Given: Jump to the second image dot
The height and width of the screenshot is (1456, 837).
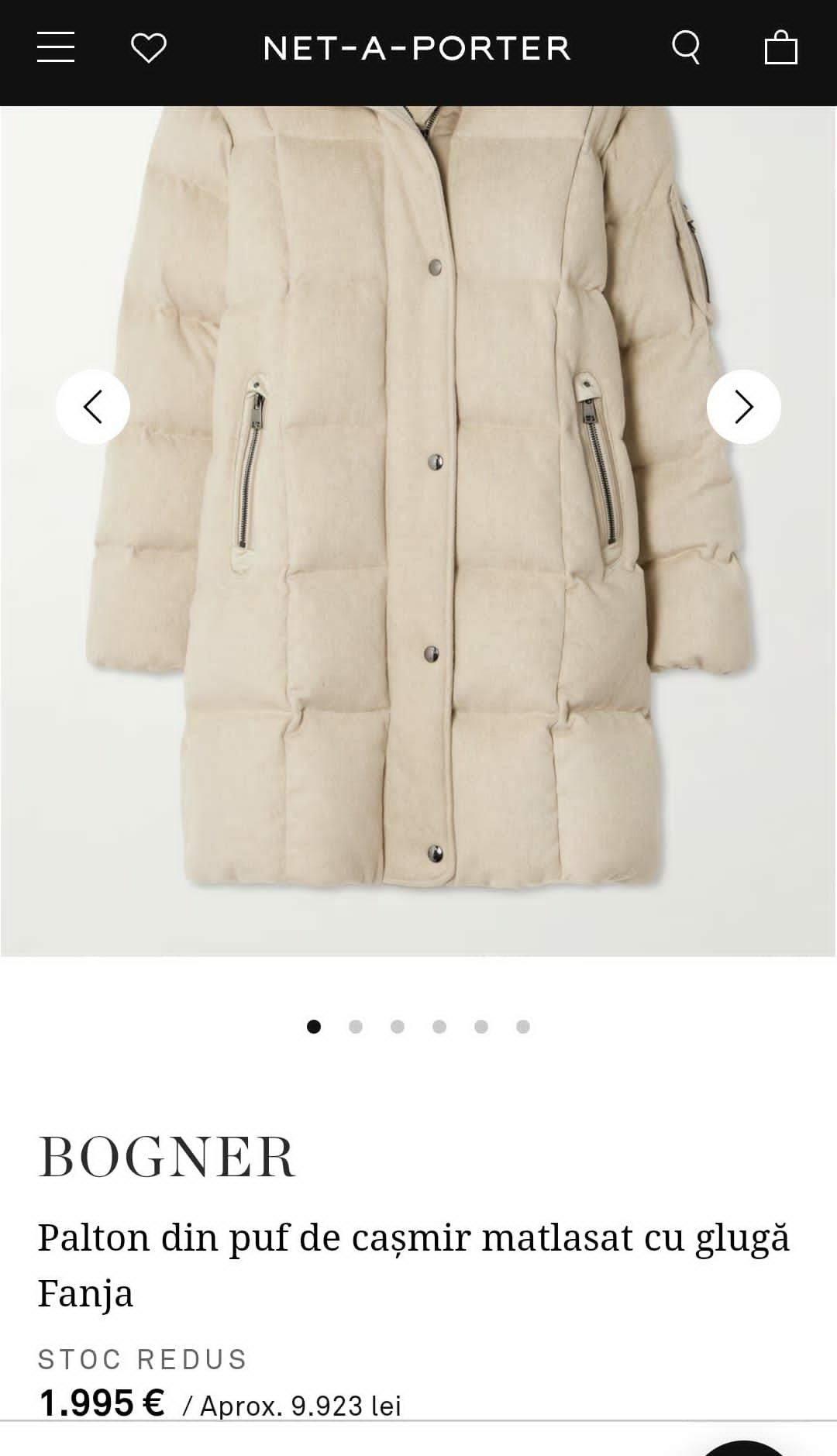Looking at the screenshot, I should tap(356, 1027).
